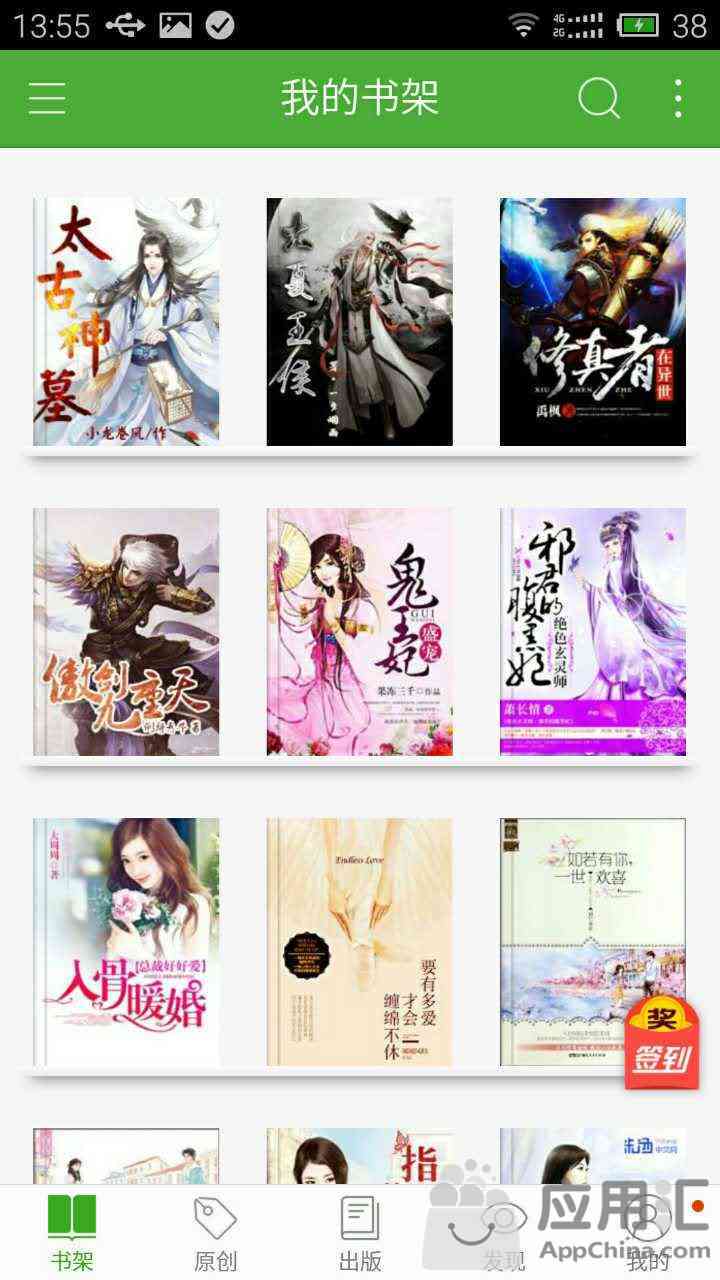Viewport: 720px width, 1280px height.
Task: Switch to the 书架 tab
Action: coord(72,1234)
